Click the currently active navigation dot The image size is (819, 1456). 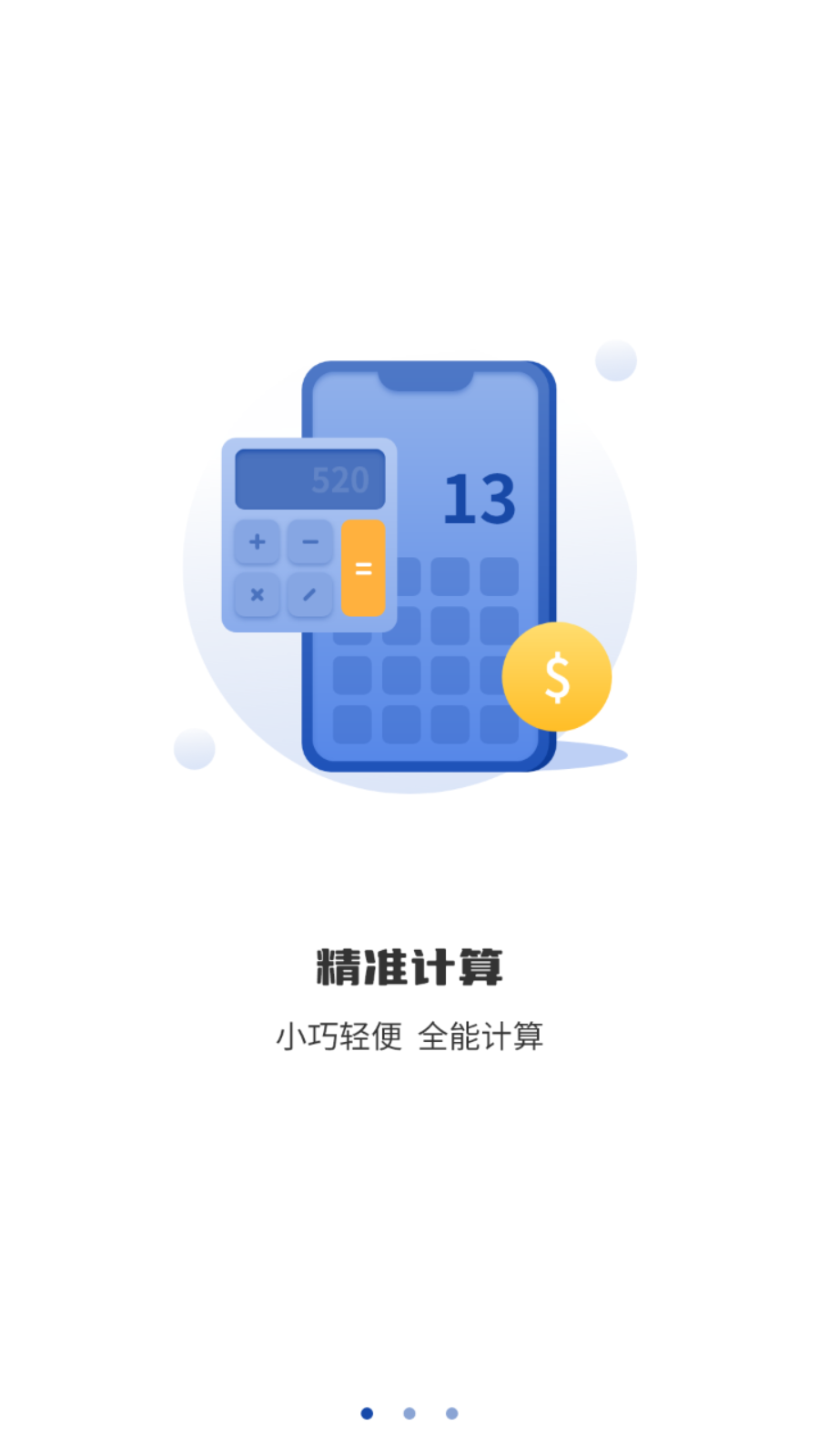[367, 1411]
